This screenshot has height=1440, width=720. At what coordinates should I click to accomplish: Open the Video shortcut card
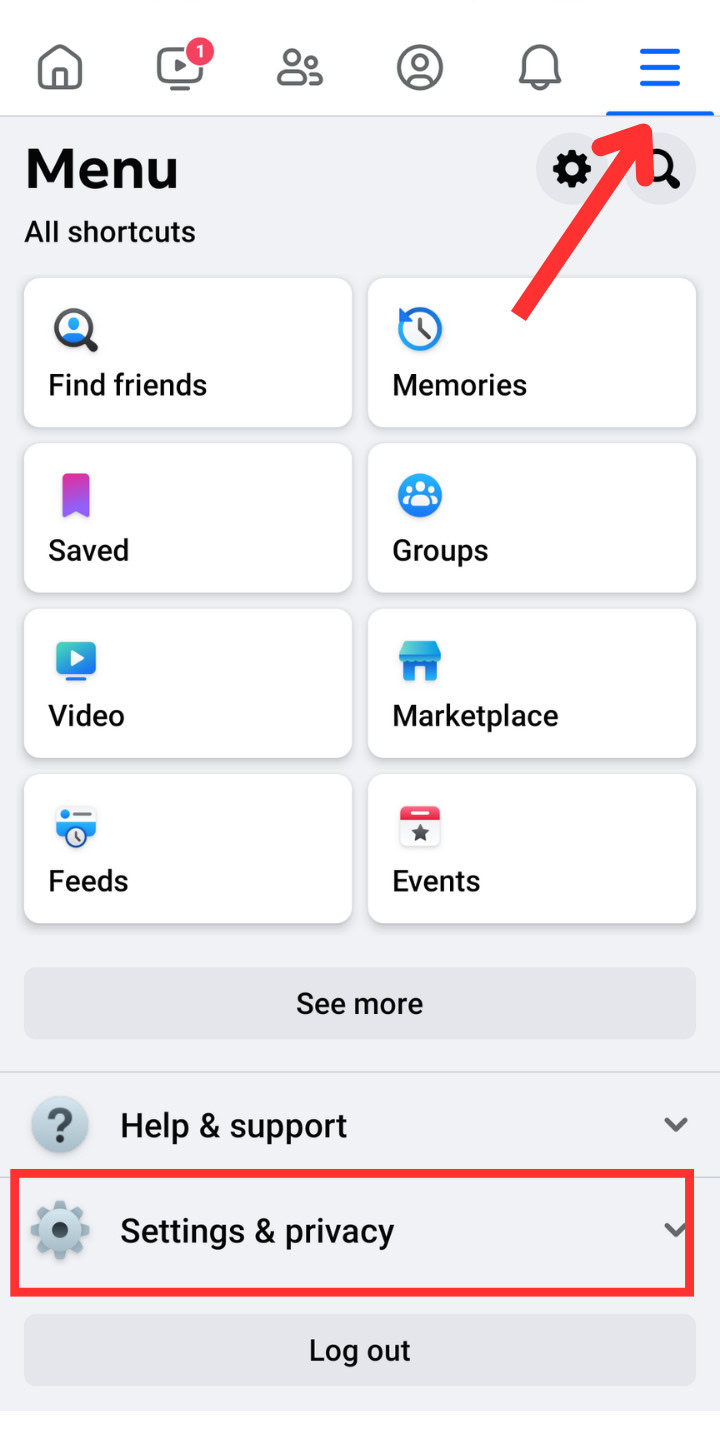[x=188, y=683]
